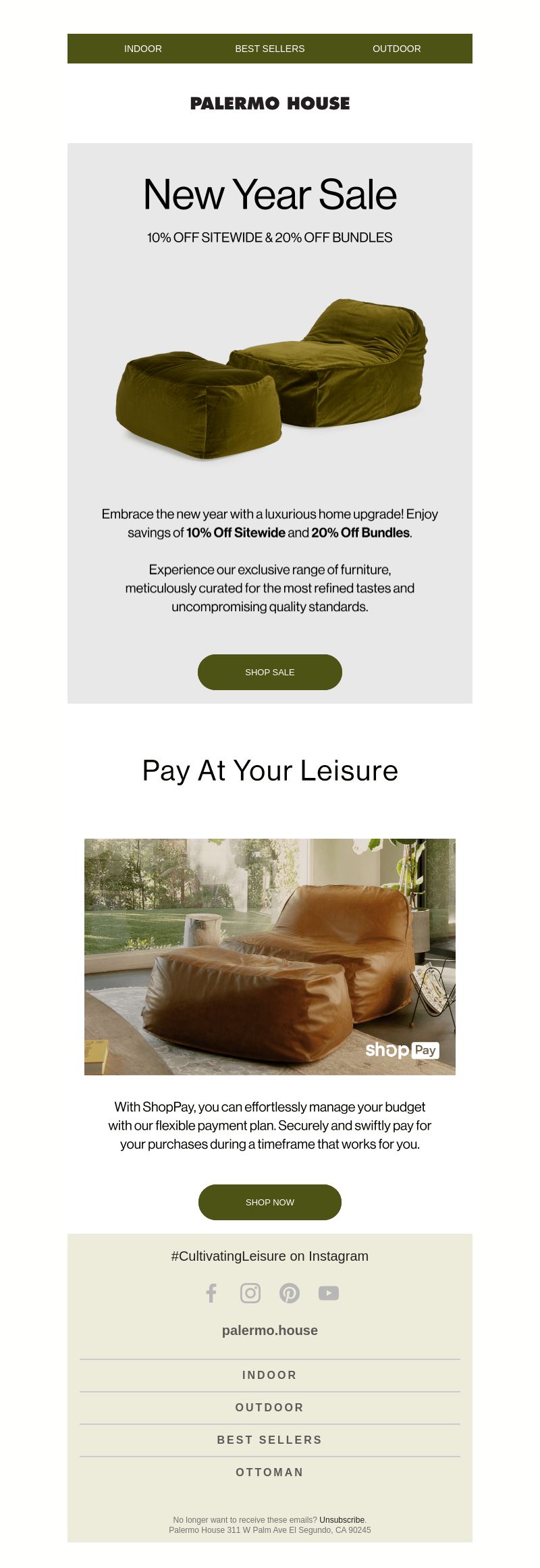Tap the Unsubscribe link

[x=342, y=1520]
